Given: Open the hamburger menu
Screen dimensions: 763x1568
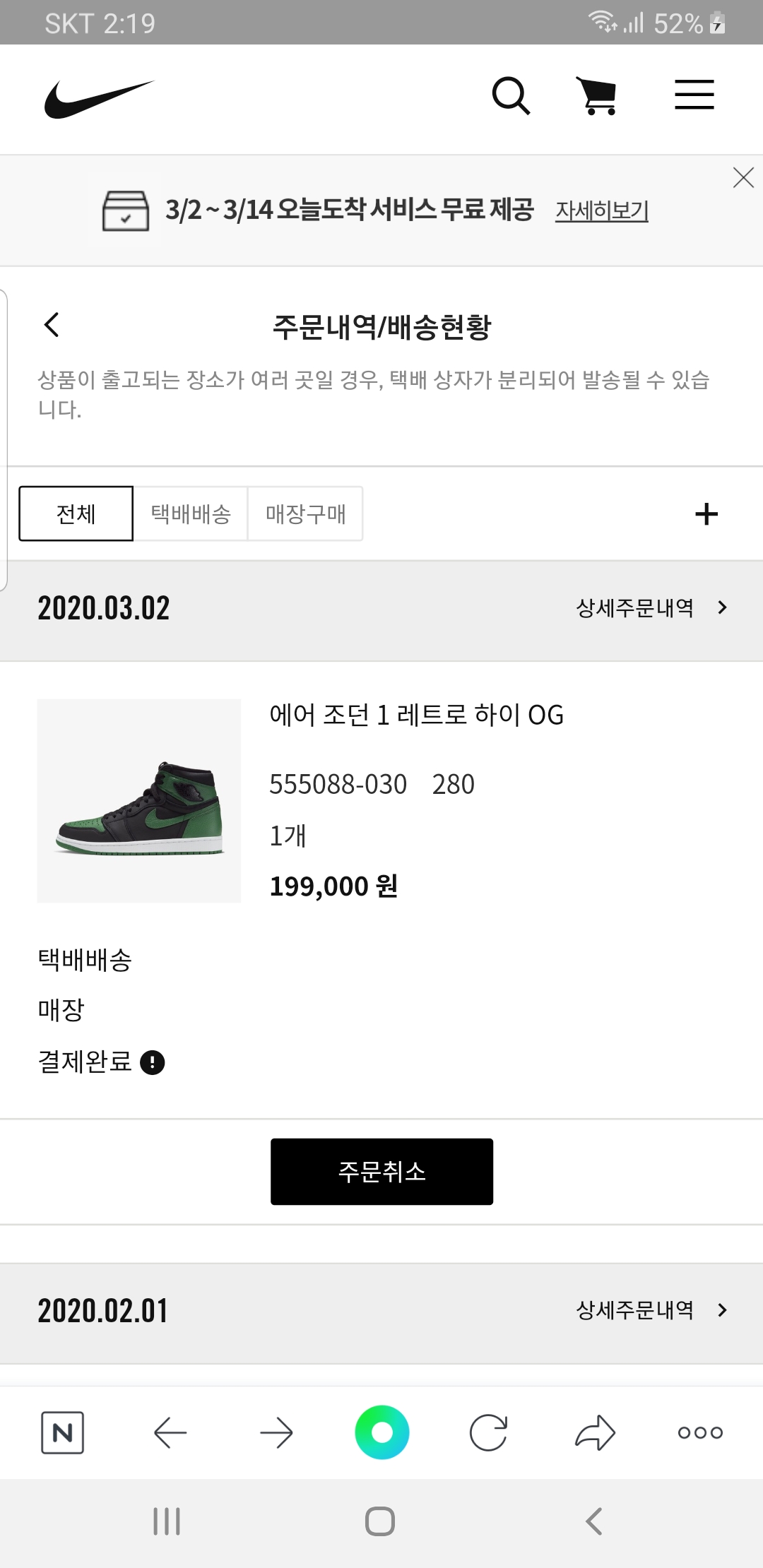Looking at the screenshot, I should click(694, 95).
